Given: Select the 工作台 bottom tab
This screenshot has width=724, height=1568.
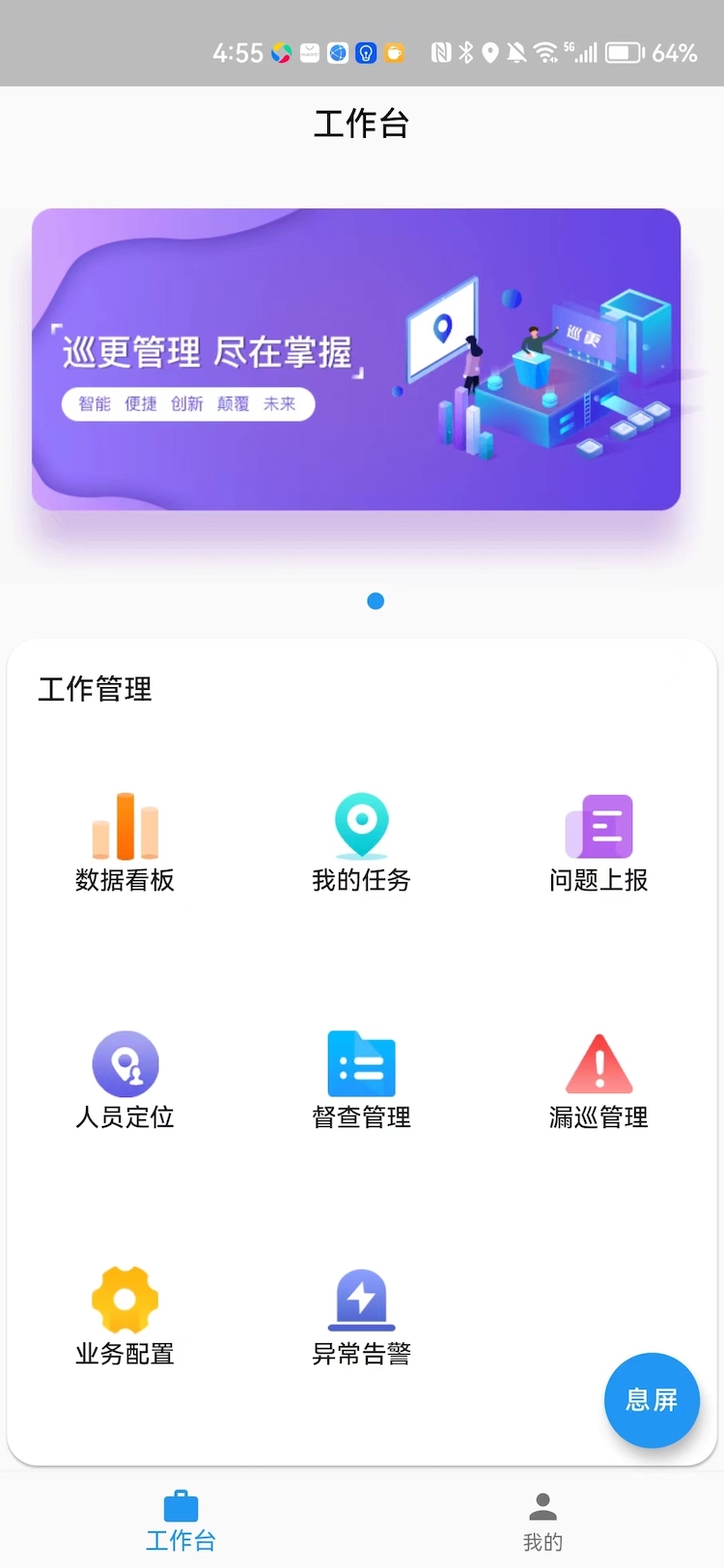Looking at the screenshot, I should 181,1521.
